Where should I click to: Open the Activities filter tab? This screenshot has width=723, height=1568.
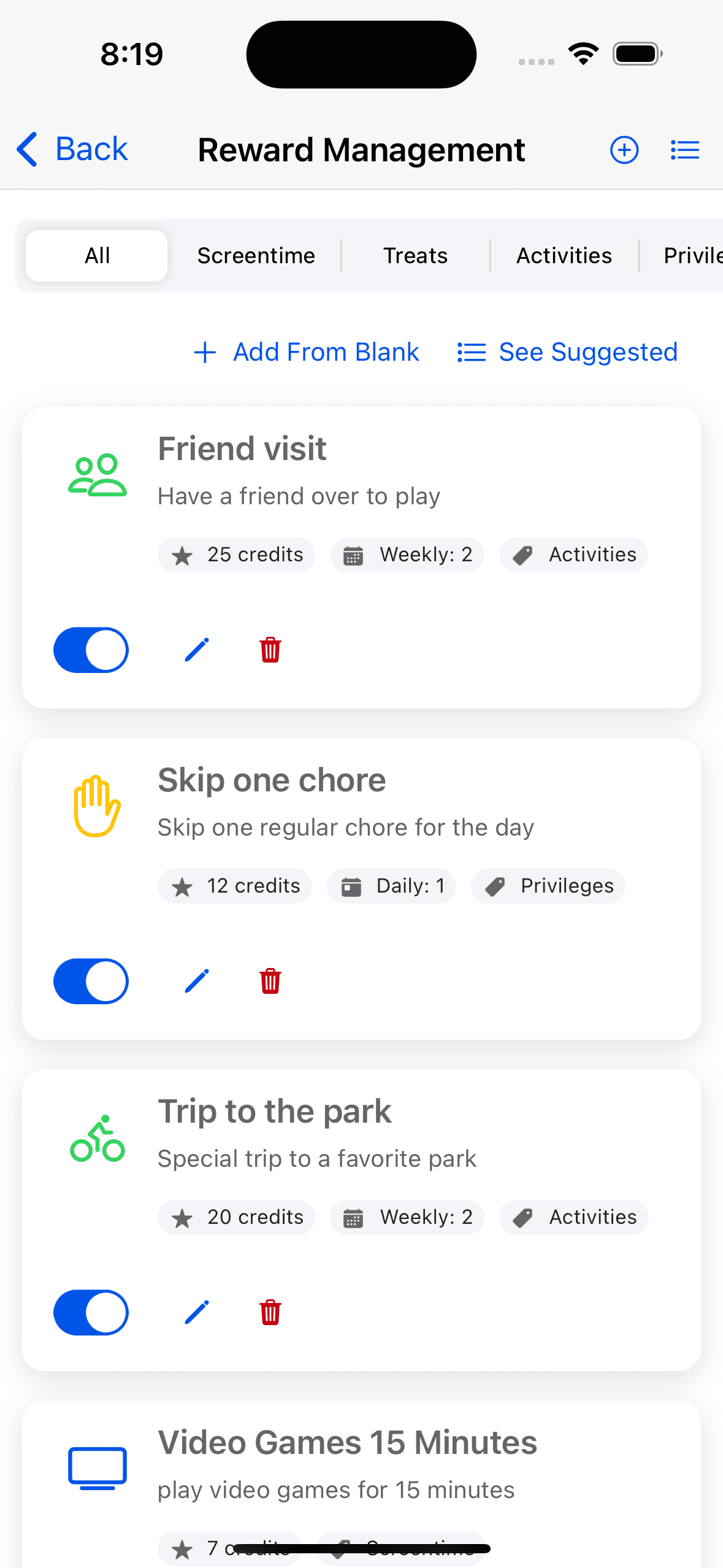[564, 255]
